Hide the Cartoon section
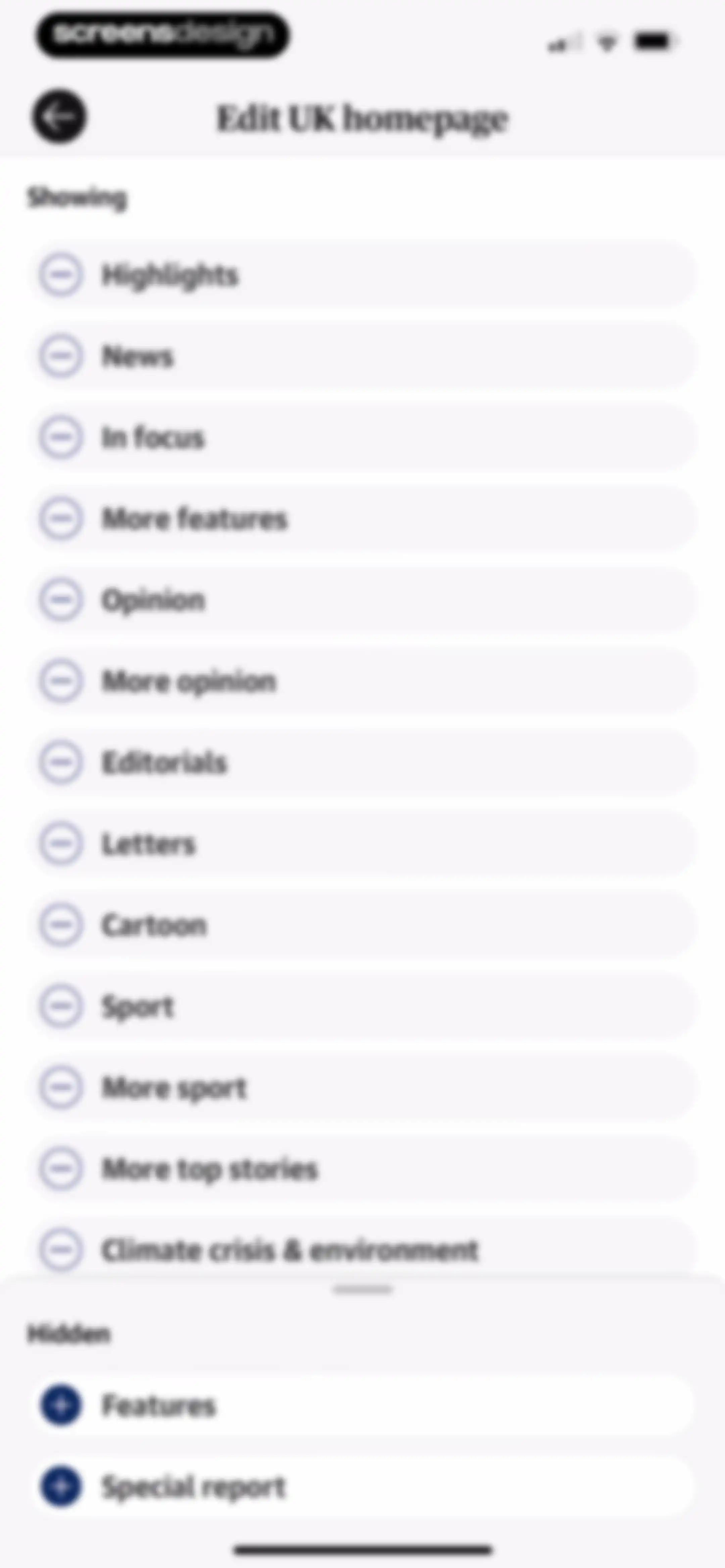Image resolution: width=725 pixels, height=1568 pixels. [x=61, y=925]
